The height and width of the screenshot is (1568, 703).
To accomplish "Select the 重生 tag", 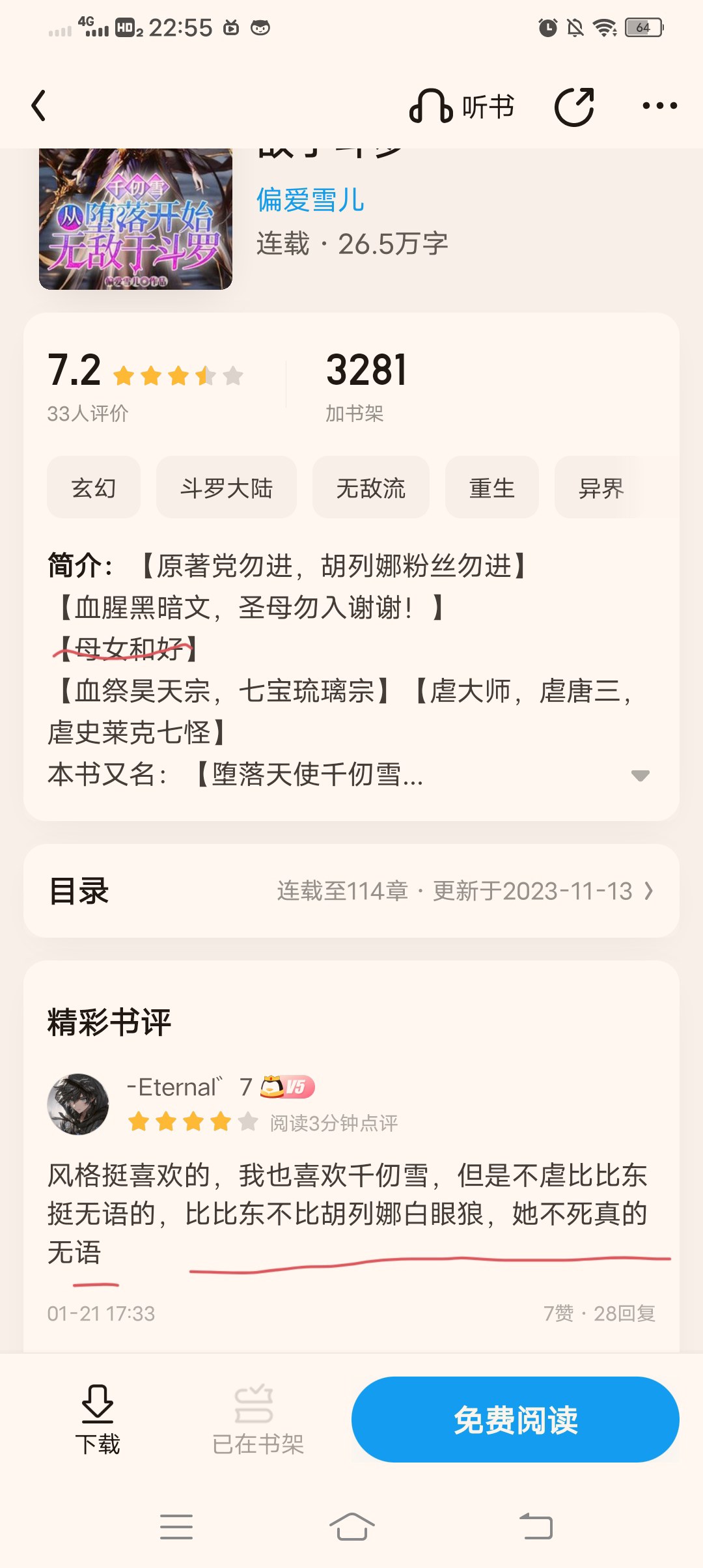I will [x=492, y=488].
